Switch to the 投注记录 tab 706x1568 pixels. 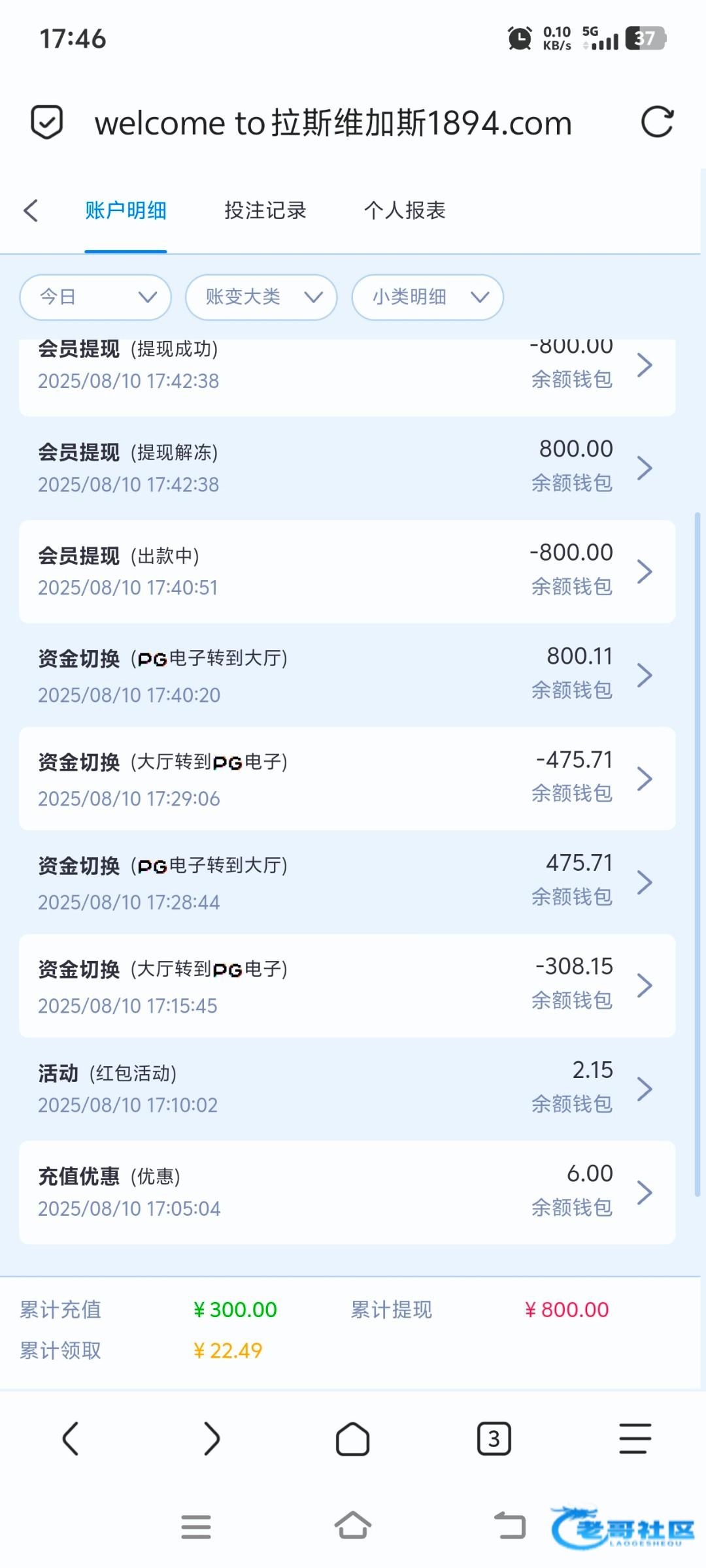265,210
